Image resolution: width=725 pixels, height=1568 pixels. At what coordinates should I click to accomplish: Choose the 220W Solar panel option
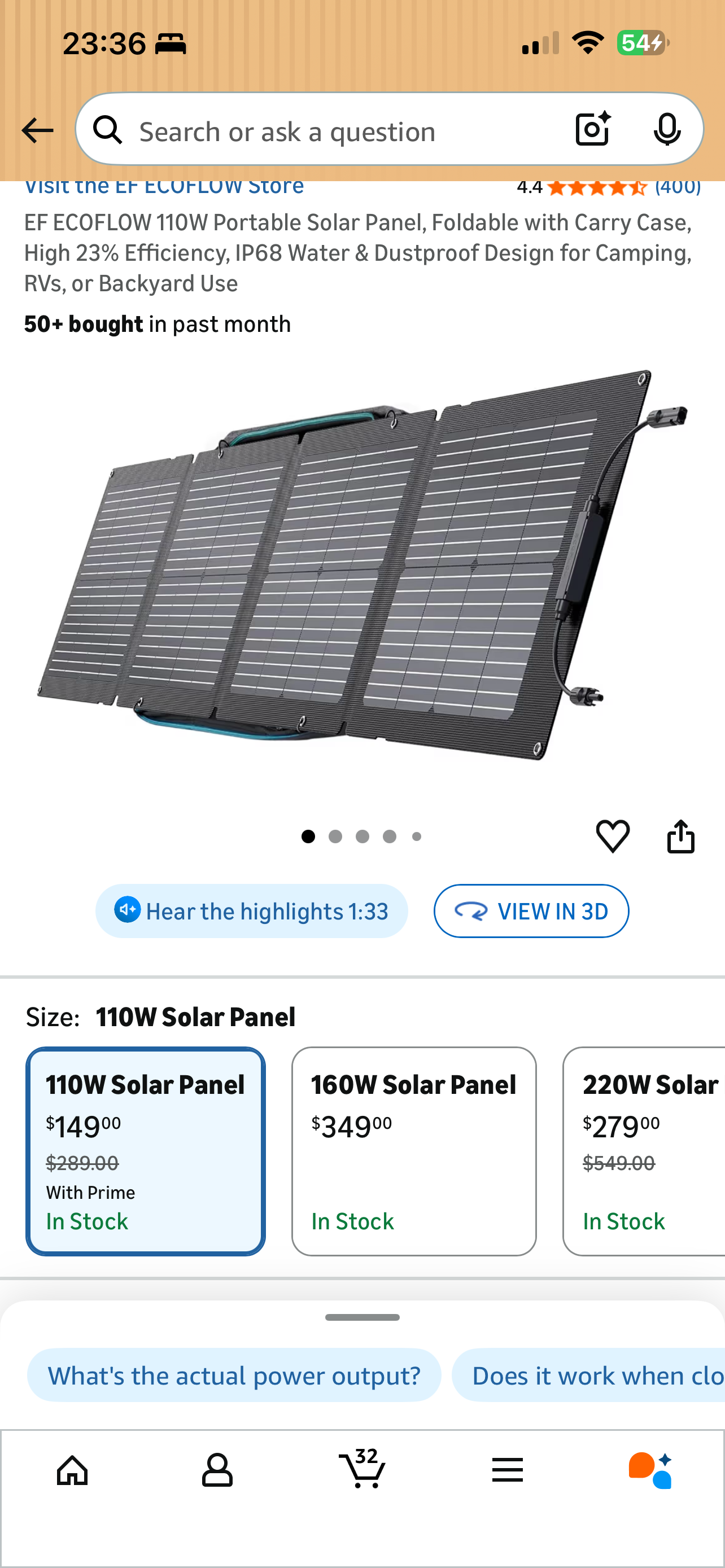pyautogui.click(x=645, y=1150)
